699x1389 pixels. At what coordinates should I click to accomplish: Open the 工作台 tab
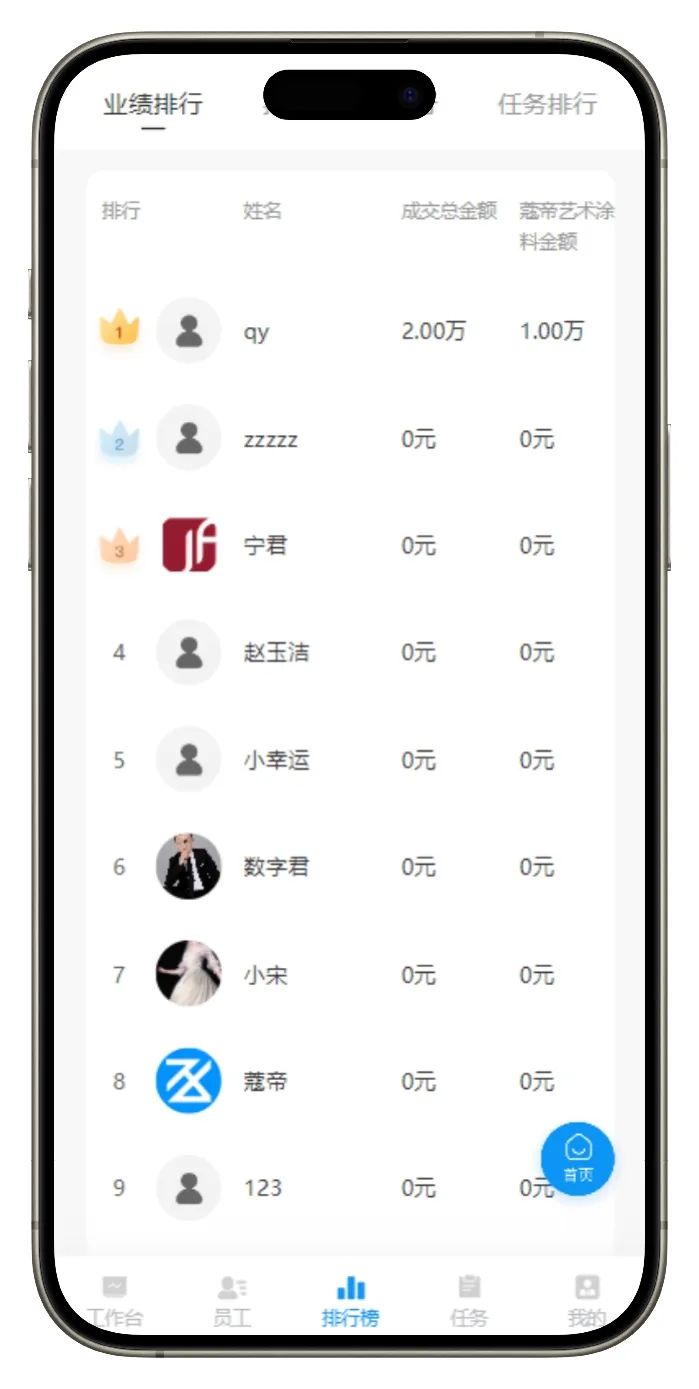point(115,1300)
